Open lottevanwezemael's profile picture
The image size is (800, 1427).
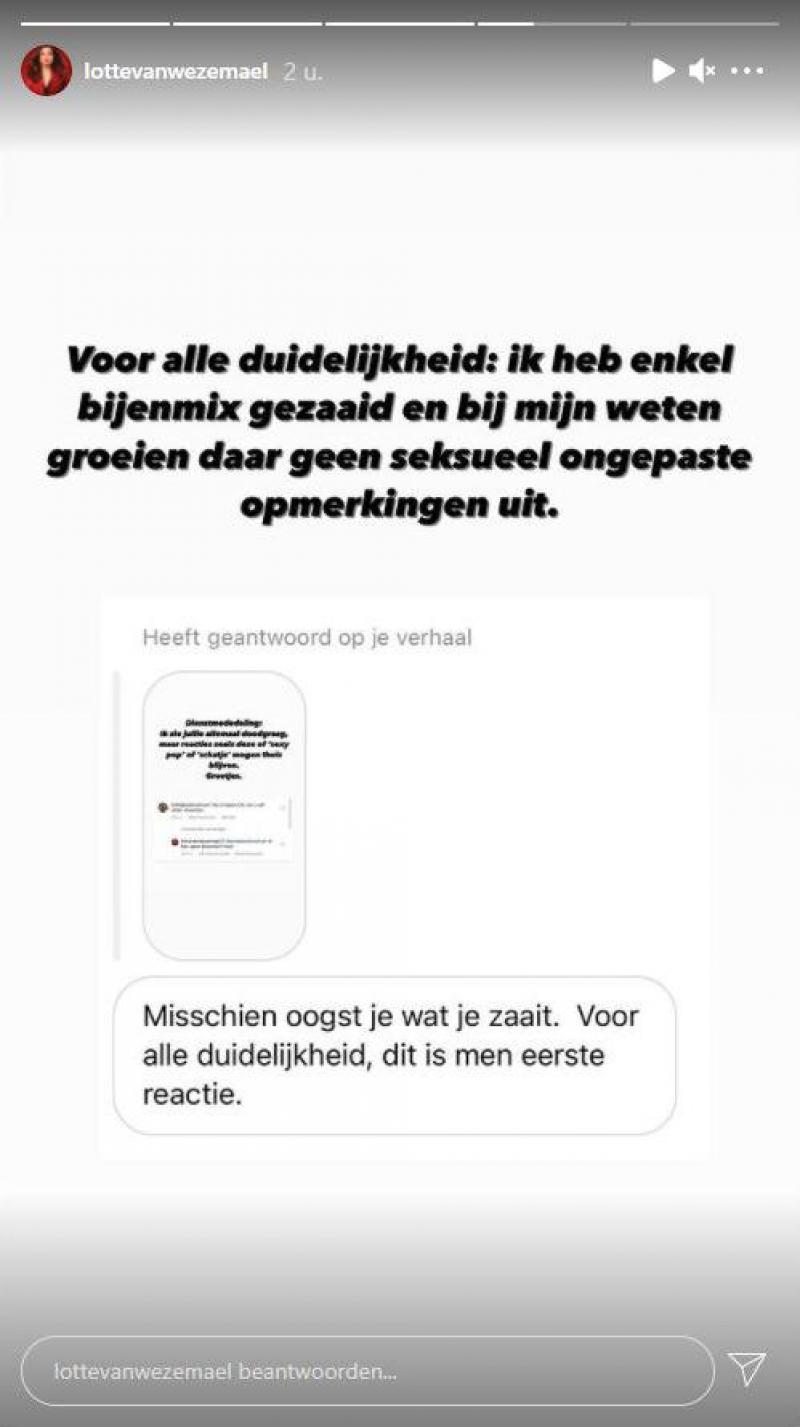(x=46, y=70)
